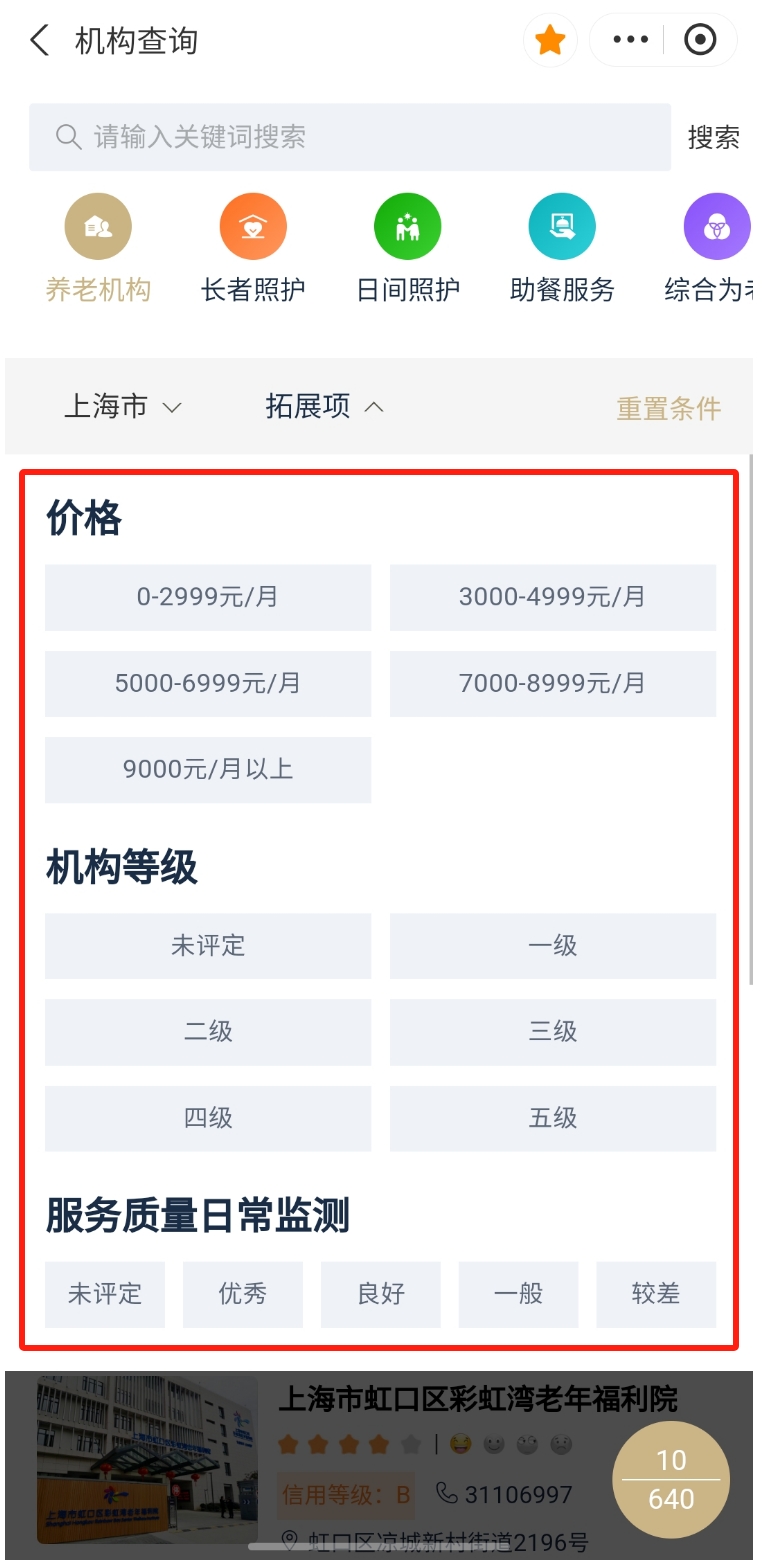Close the mini program with target icon

pyautogui.click(x=700, y=40)
